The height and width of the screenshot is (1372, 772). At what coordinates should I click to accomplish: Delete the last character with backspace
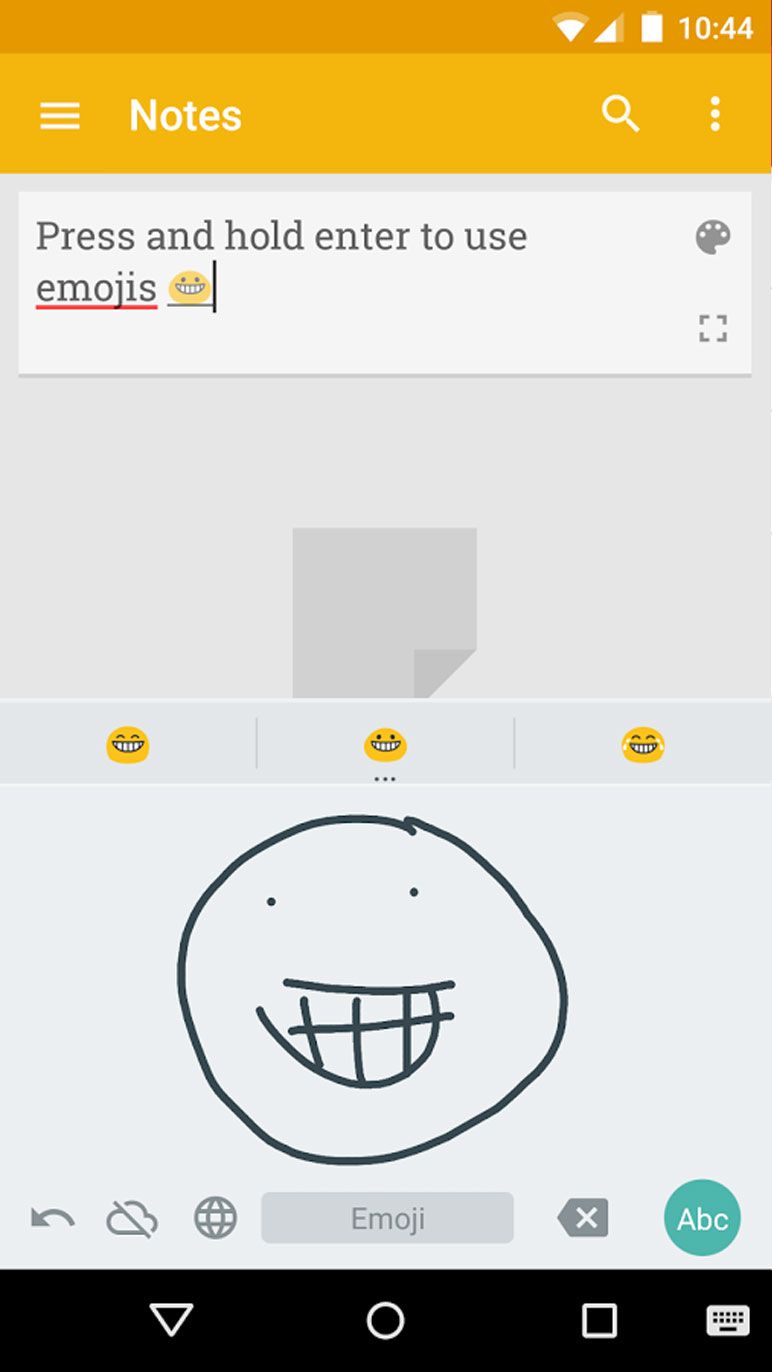pyautogui.click(x=583, y=1218)
